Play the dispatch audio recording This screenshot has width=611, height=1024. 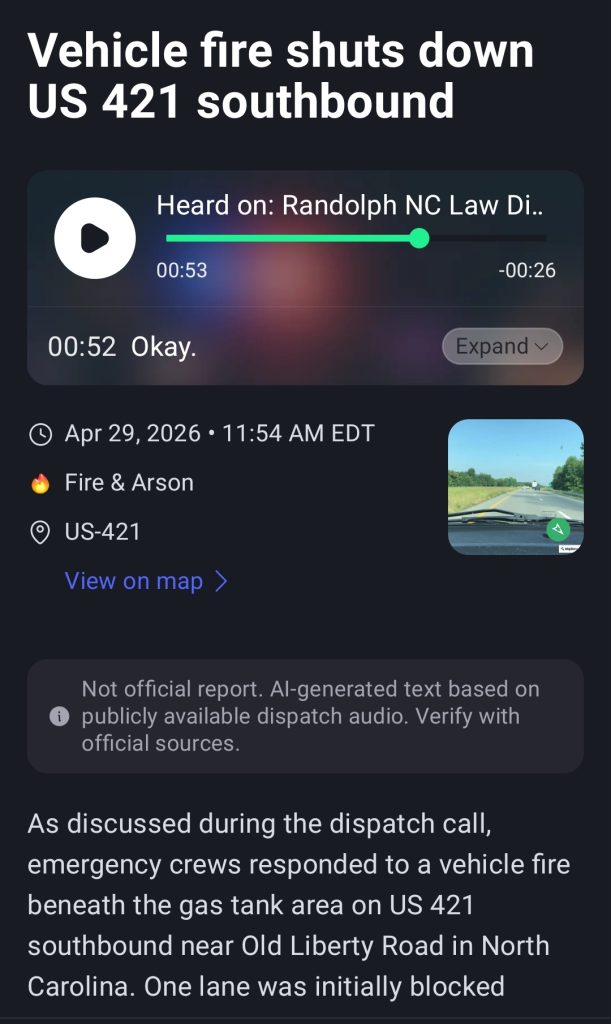[94, 238]
